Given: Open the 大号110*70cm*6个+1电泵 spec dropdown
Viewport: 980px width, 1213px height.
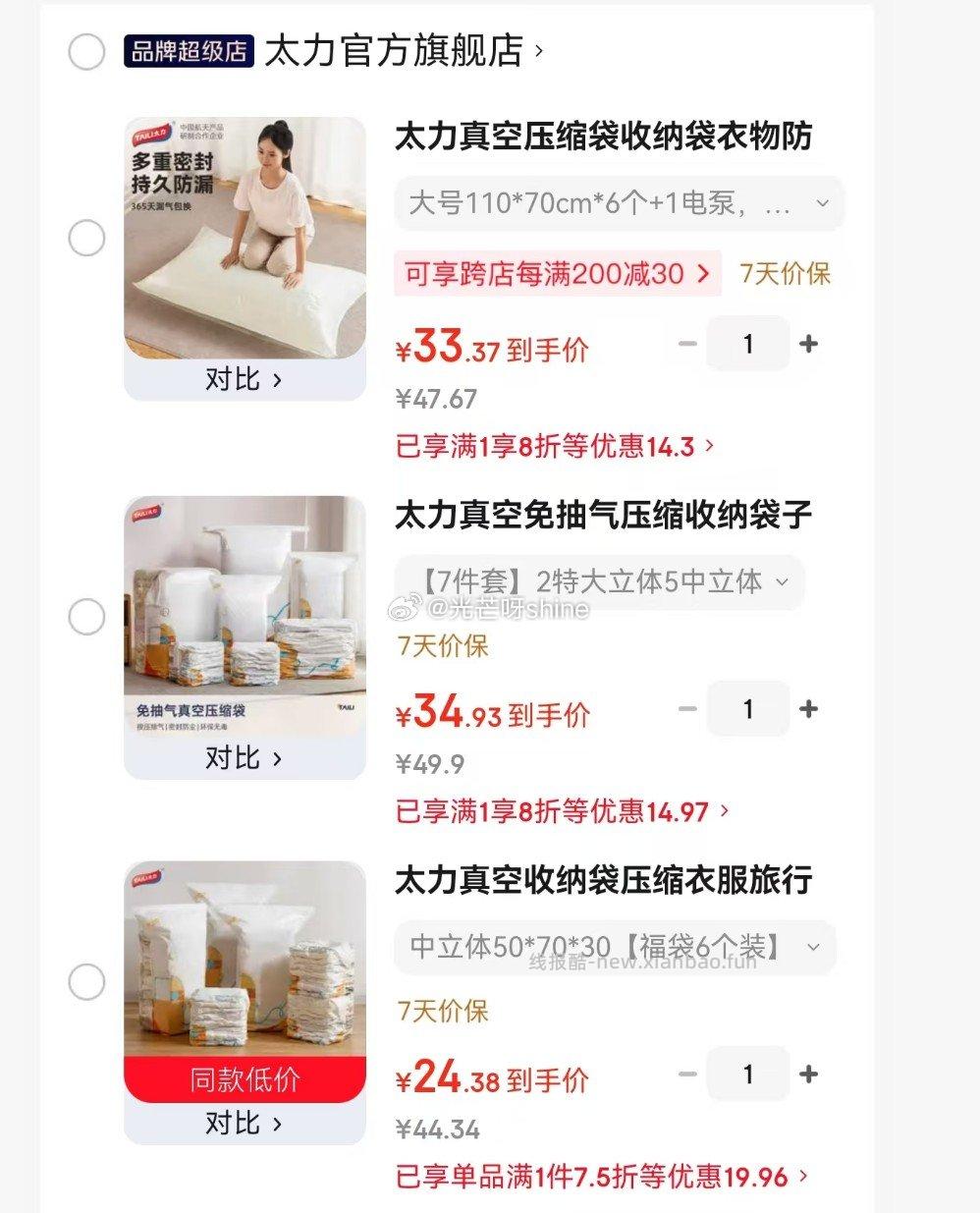Looking at the screenshot, I should [x=617, y=203].
